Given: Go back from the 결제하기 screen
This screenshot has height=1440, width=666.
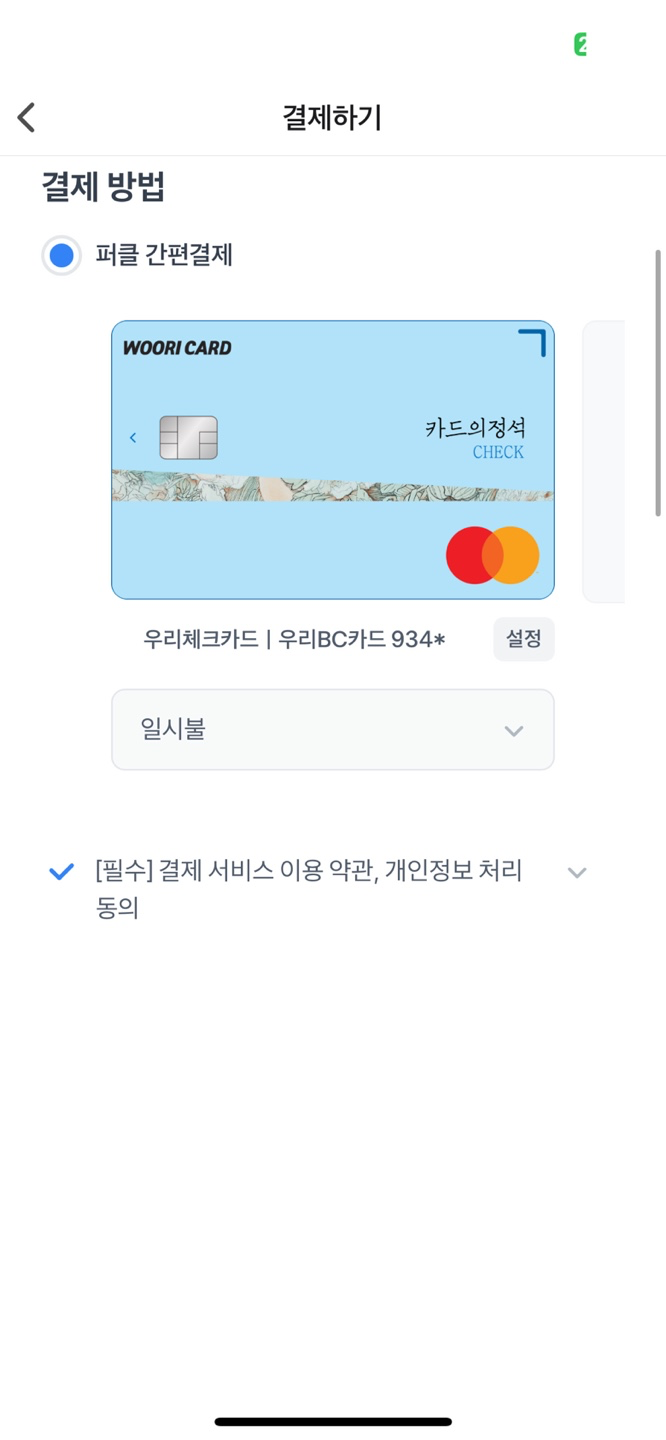Looking at the screenshot, I should 27,117.
